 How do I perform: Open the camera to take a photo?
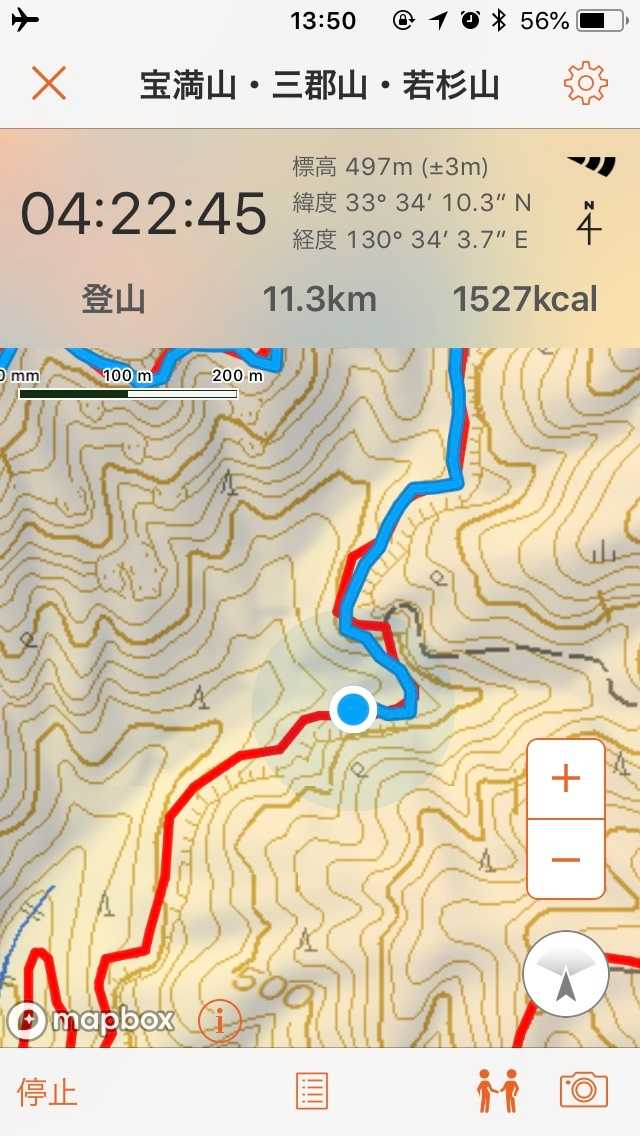pos(584,1090)
